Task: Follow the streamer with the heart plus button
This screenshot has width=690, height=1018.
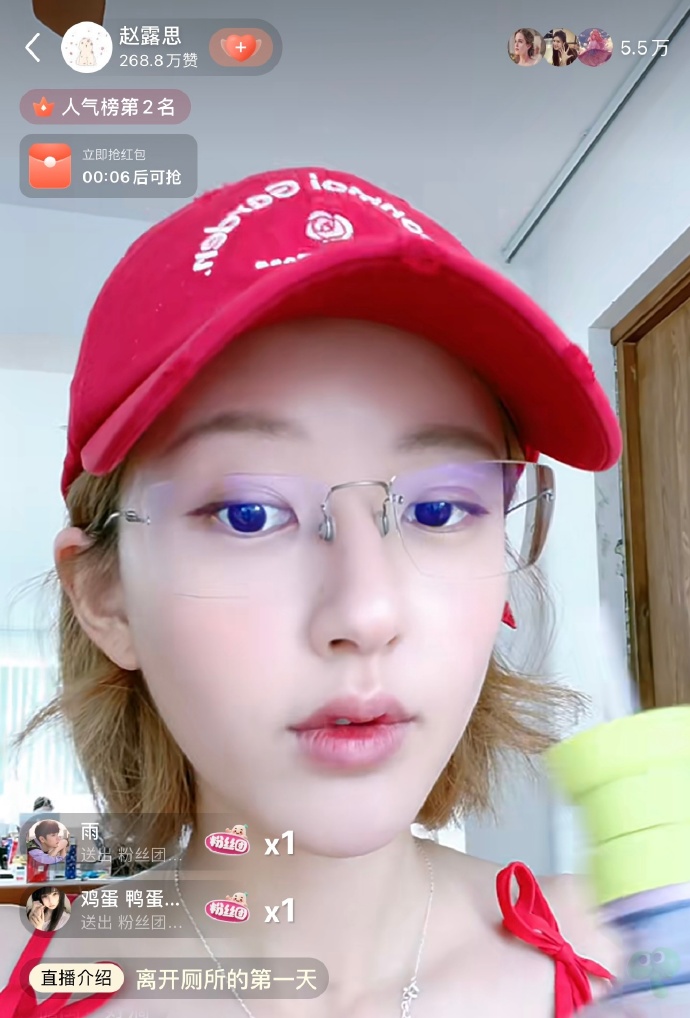Action: pyautogui.click(x=240, y=47)
